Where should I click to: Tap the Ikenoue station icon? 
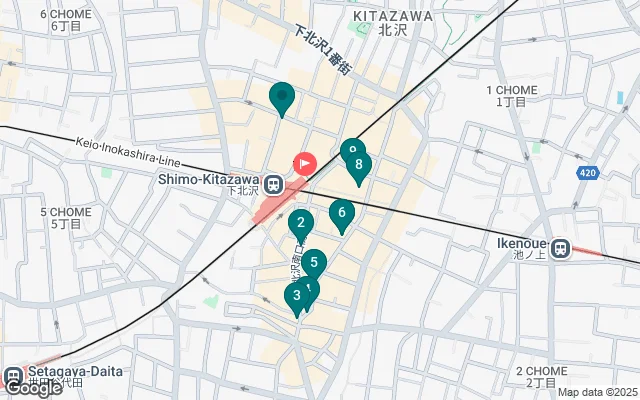point(561,246)
